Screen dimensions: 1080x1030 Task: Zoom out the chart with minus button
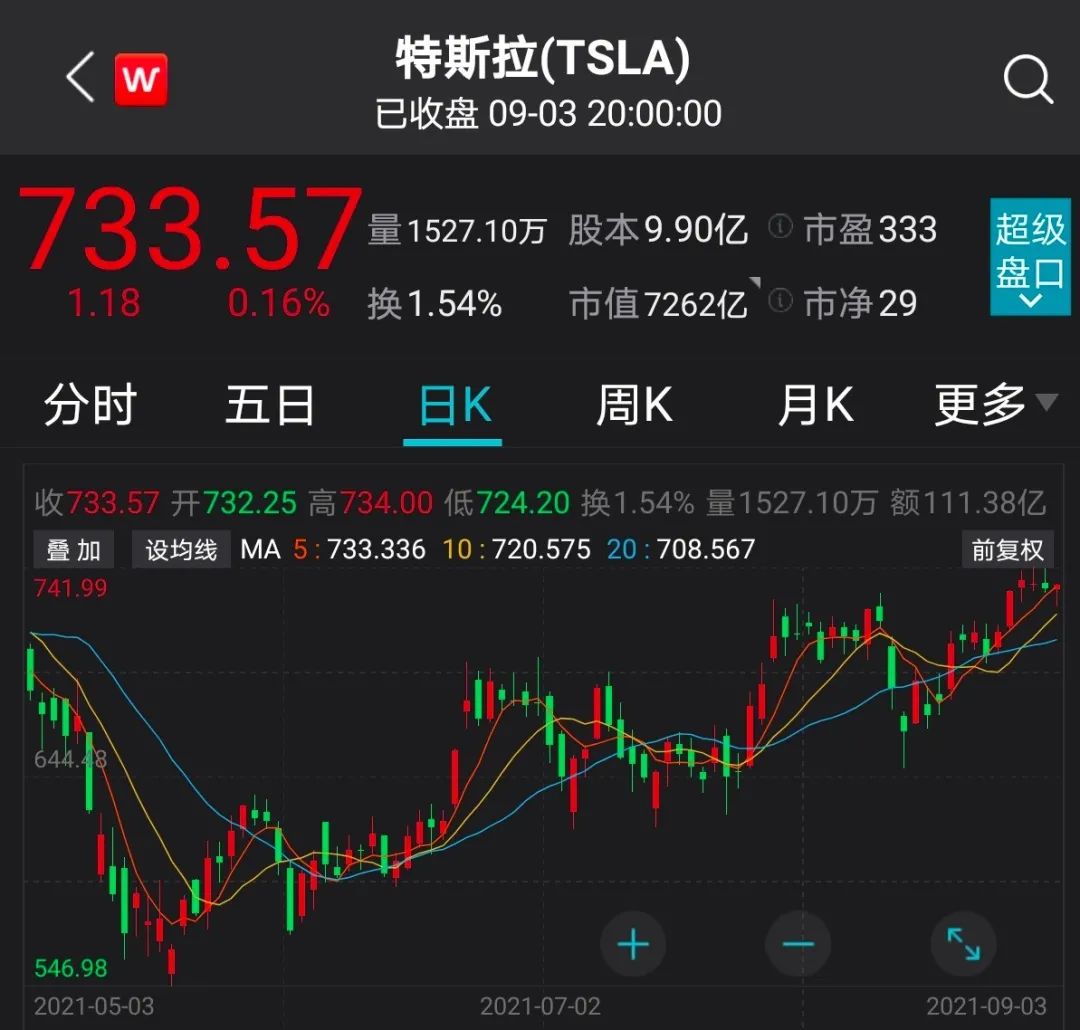coord(797,943)
